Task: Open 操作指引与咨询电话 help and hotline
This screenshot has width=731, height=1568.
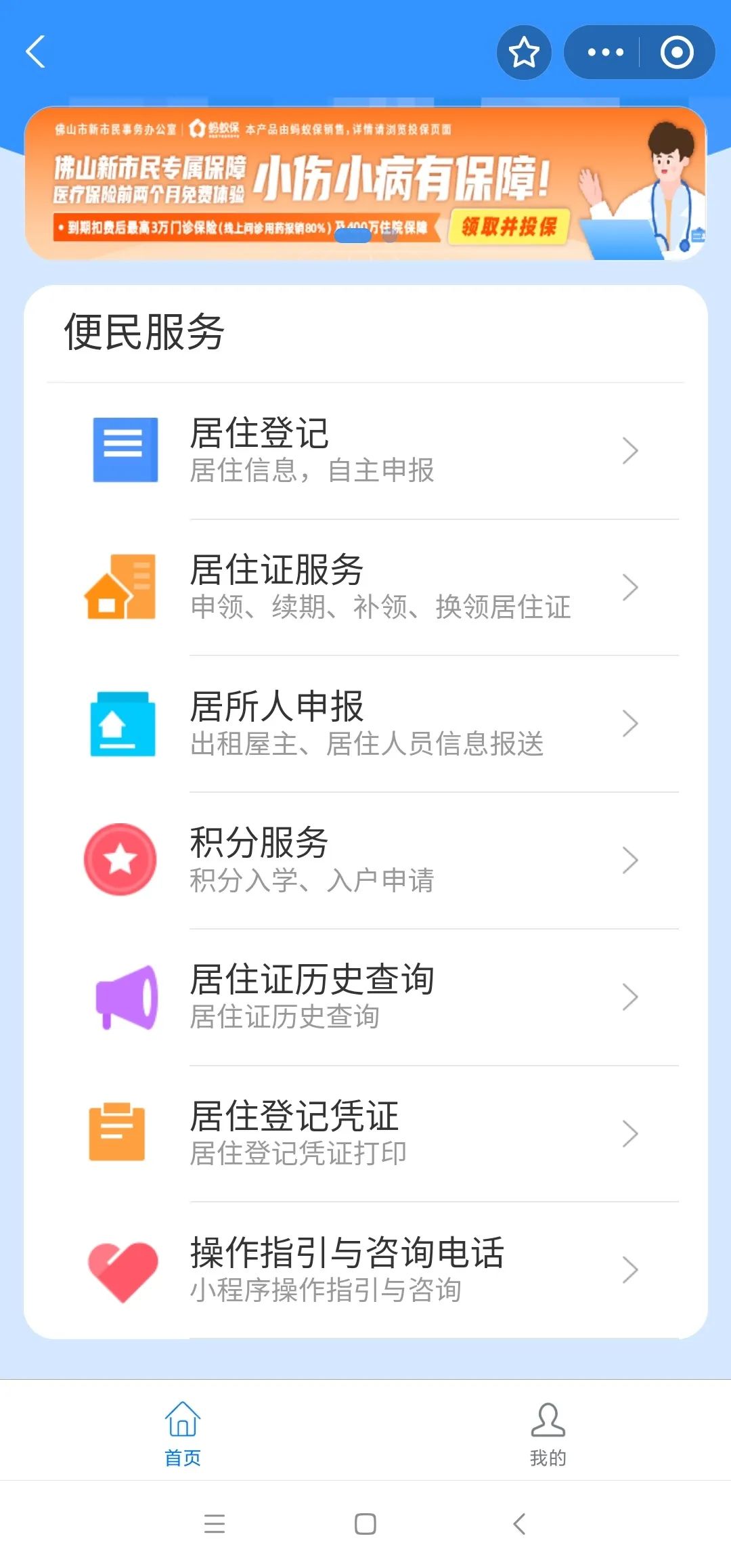Action: point(365,1270)
